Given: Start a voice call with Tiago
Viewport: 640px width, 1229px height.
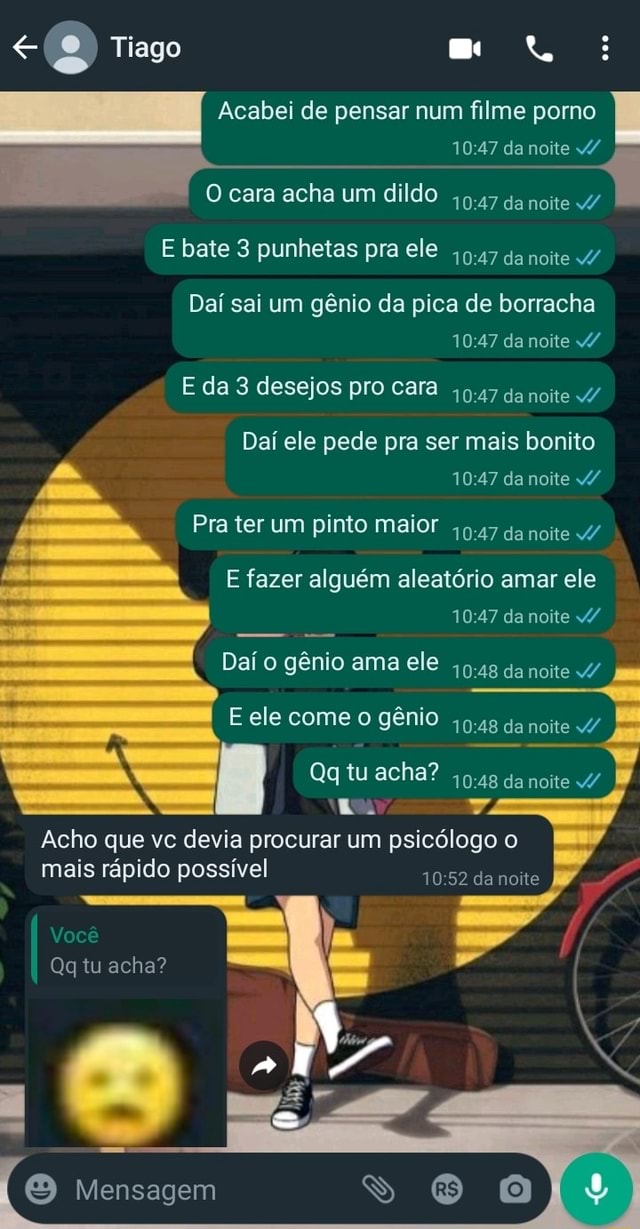Looking at the screenshot, I should [539, 48].
